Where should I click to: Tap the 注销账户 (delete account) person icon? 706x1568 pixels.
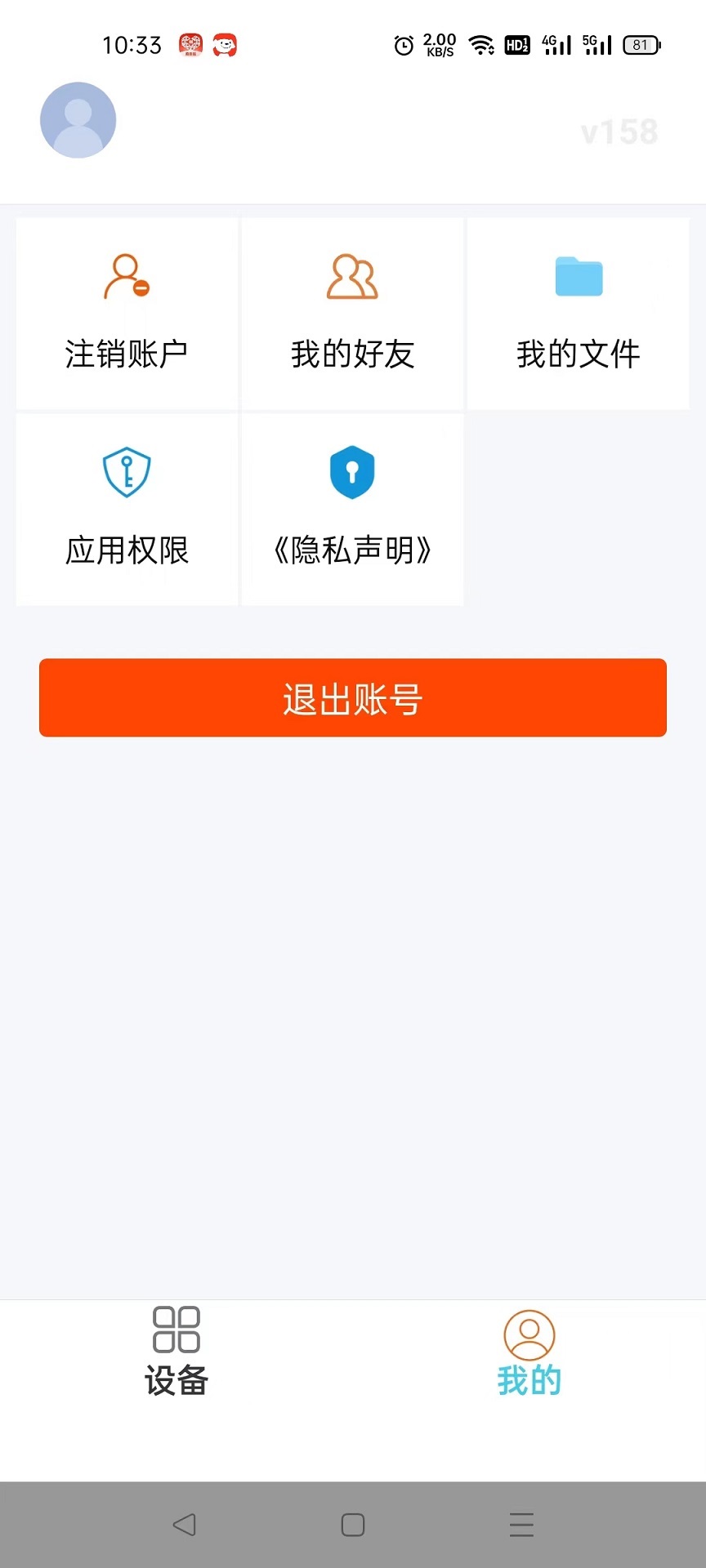pyautogui.click(x=126, y=278)
